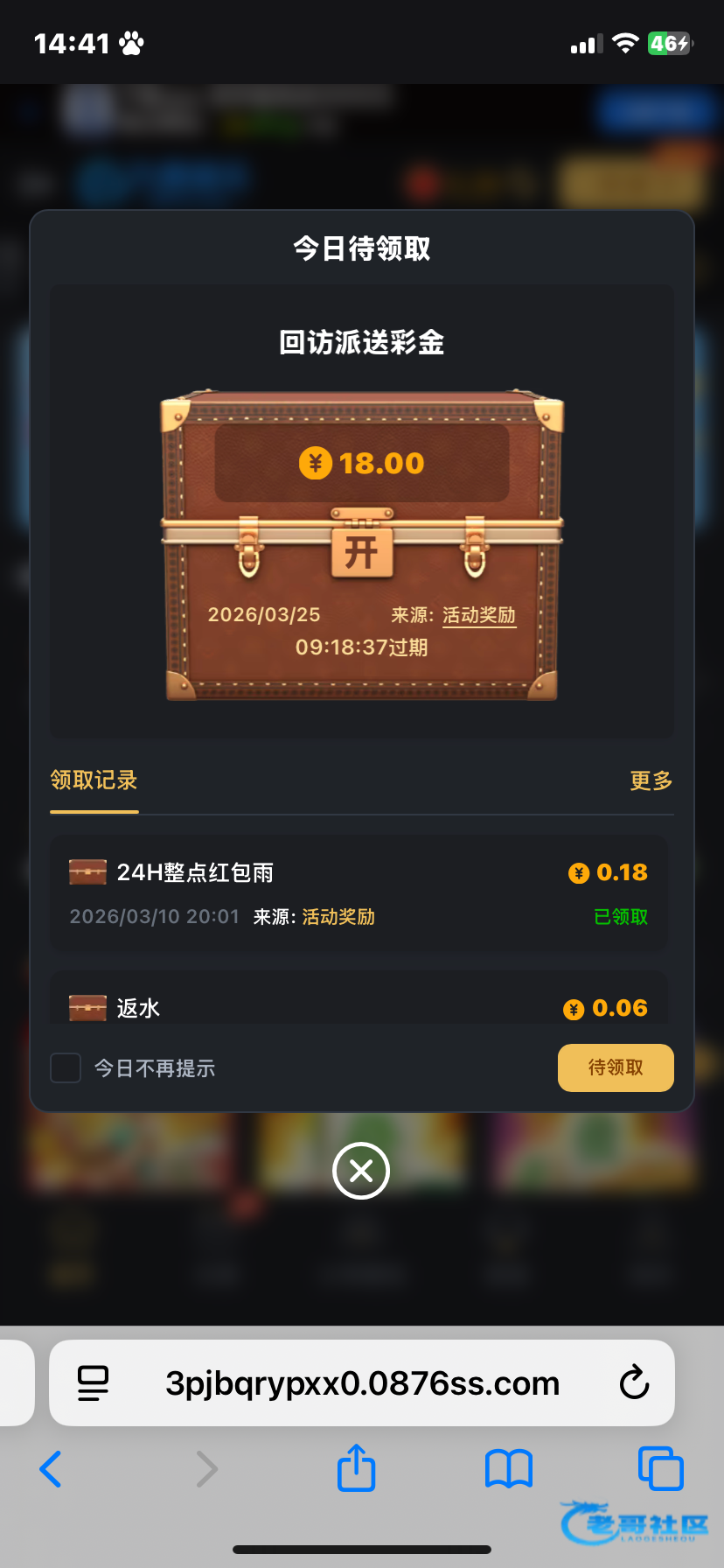Tap the 开 button on the treasure chest
Image resolution: width=724 pixels, height=1568 pixels.
click(x=361, y=552)
